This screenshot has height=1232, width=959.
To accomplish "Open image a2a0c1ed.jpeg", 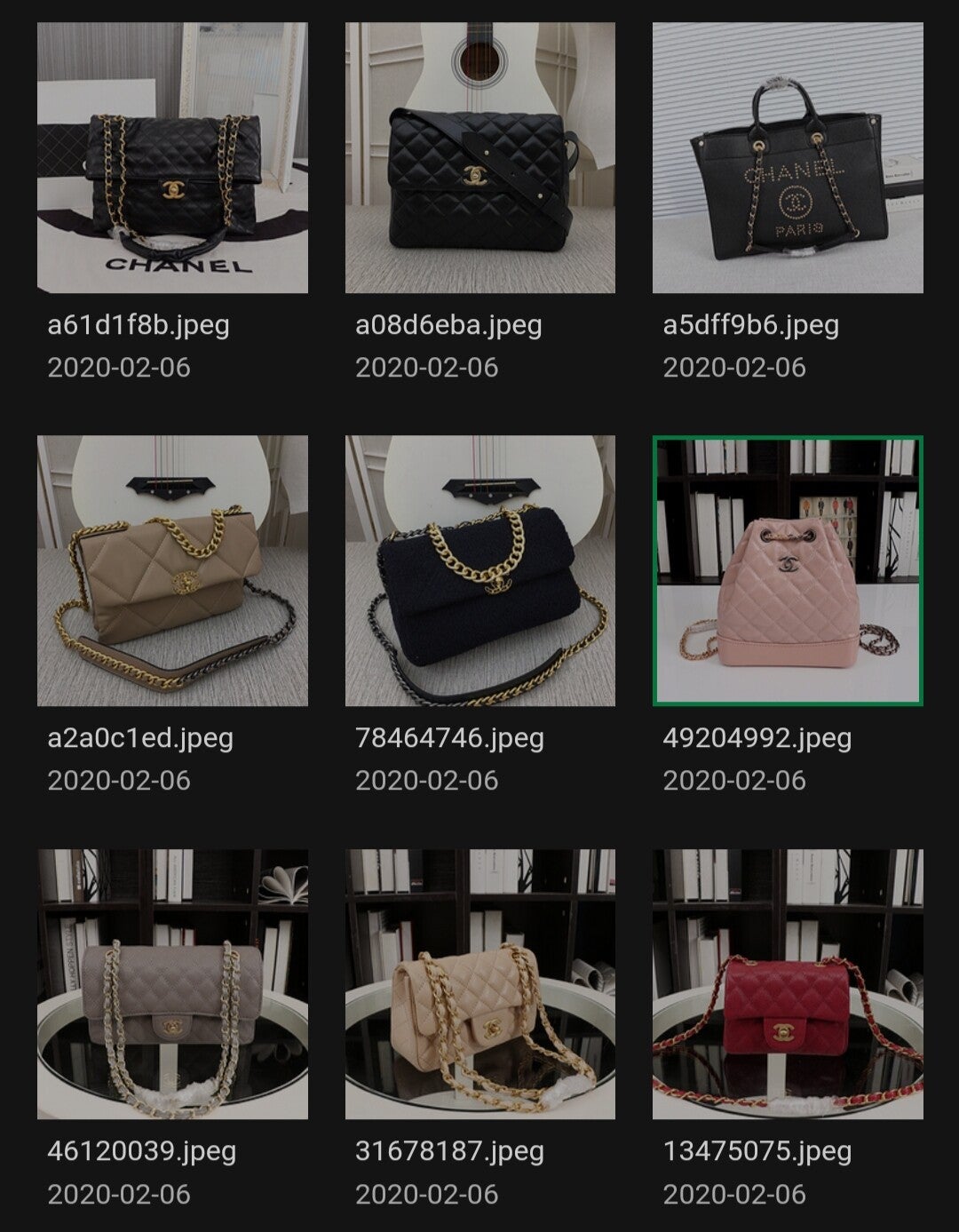I will (x=172, y=570).
